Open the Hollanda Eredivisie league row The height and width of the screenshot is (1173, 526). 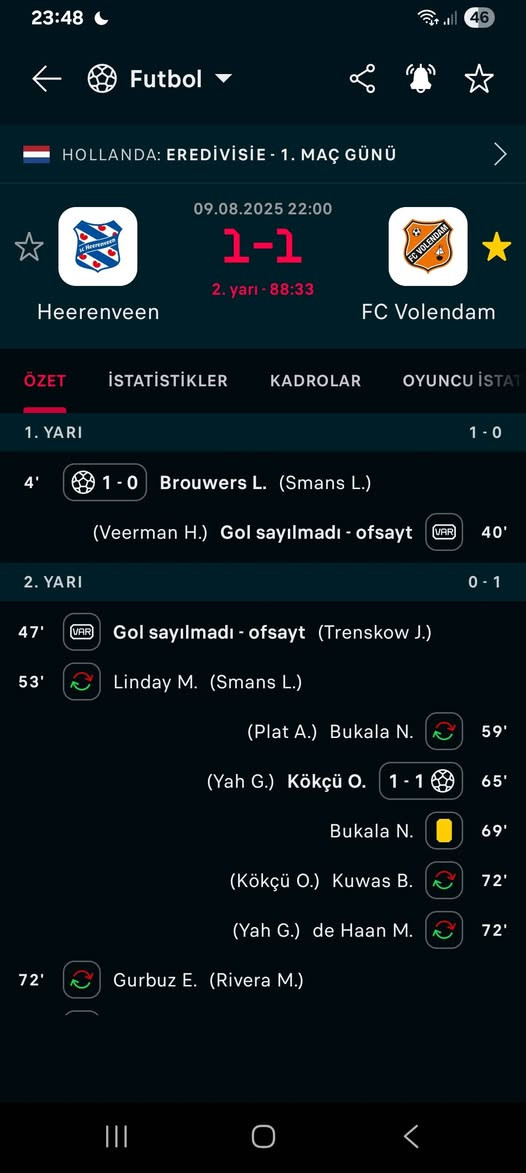click(263, 154)
